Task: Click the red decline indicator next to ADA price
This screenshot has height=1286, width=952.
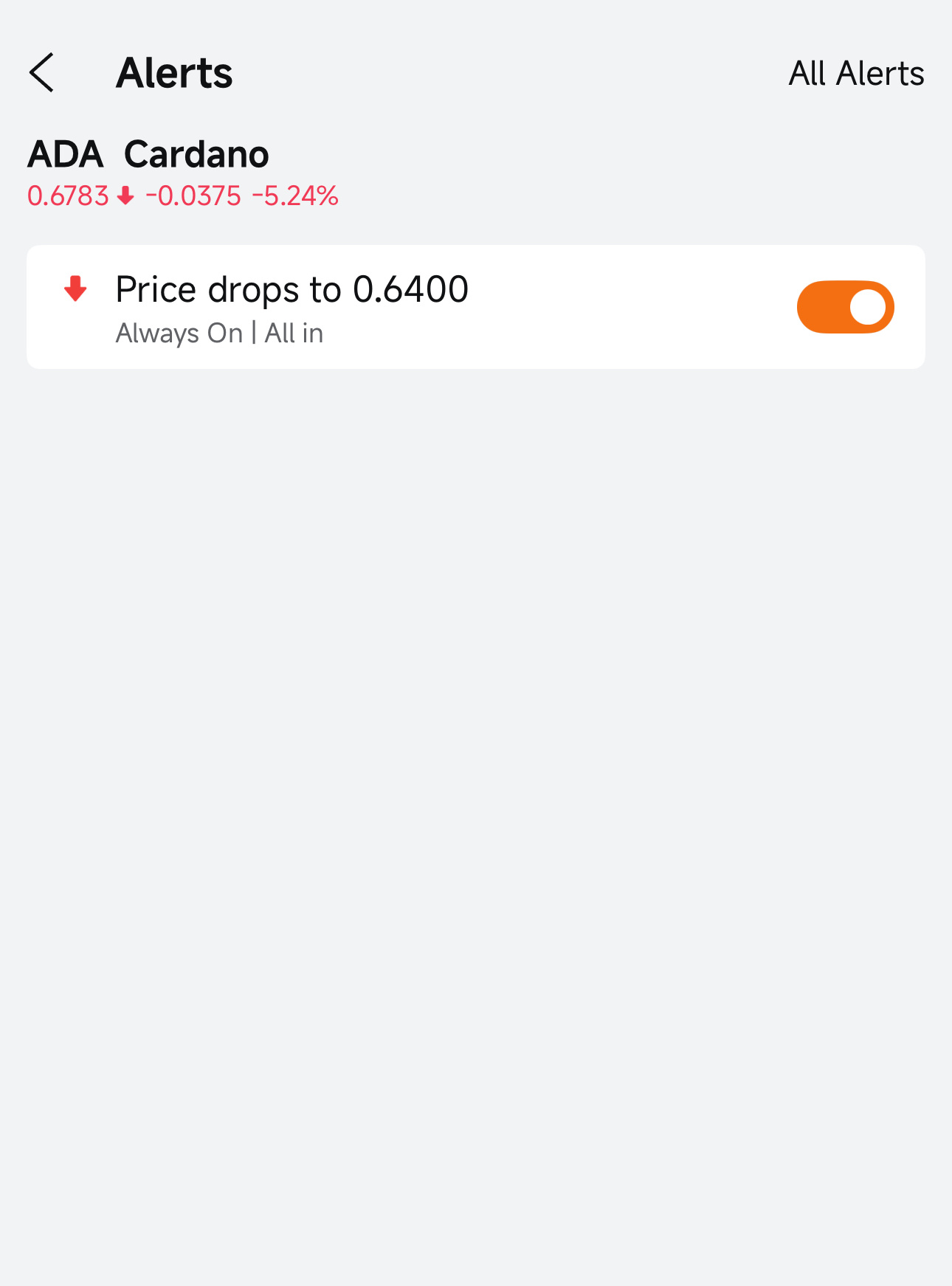Action: 124,196
